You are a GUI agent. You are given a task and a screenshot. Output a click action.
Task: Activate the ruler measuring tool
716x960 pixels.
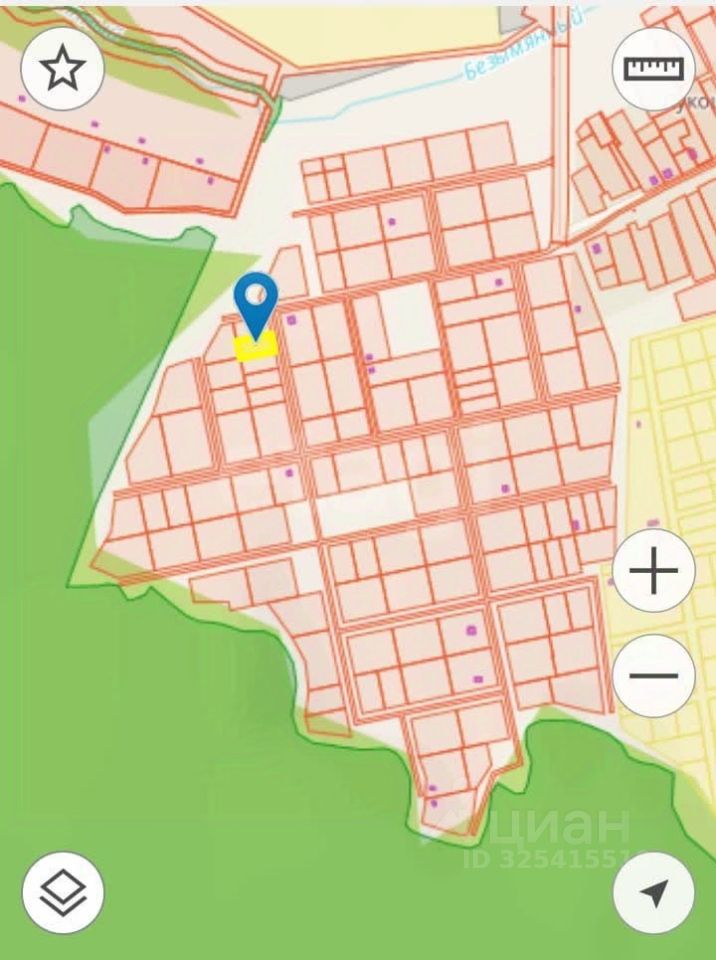coord(653,69)
